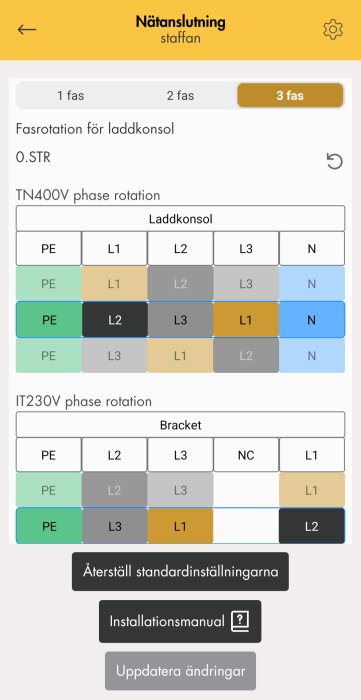
Task: Open the Installationsmanual
Action: (x=180, y=621)
